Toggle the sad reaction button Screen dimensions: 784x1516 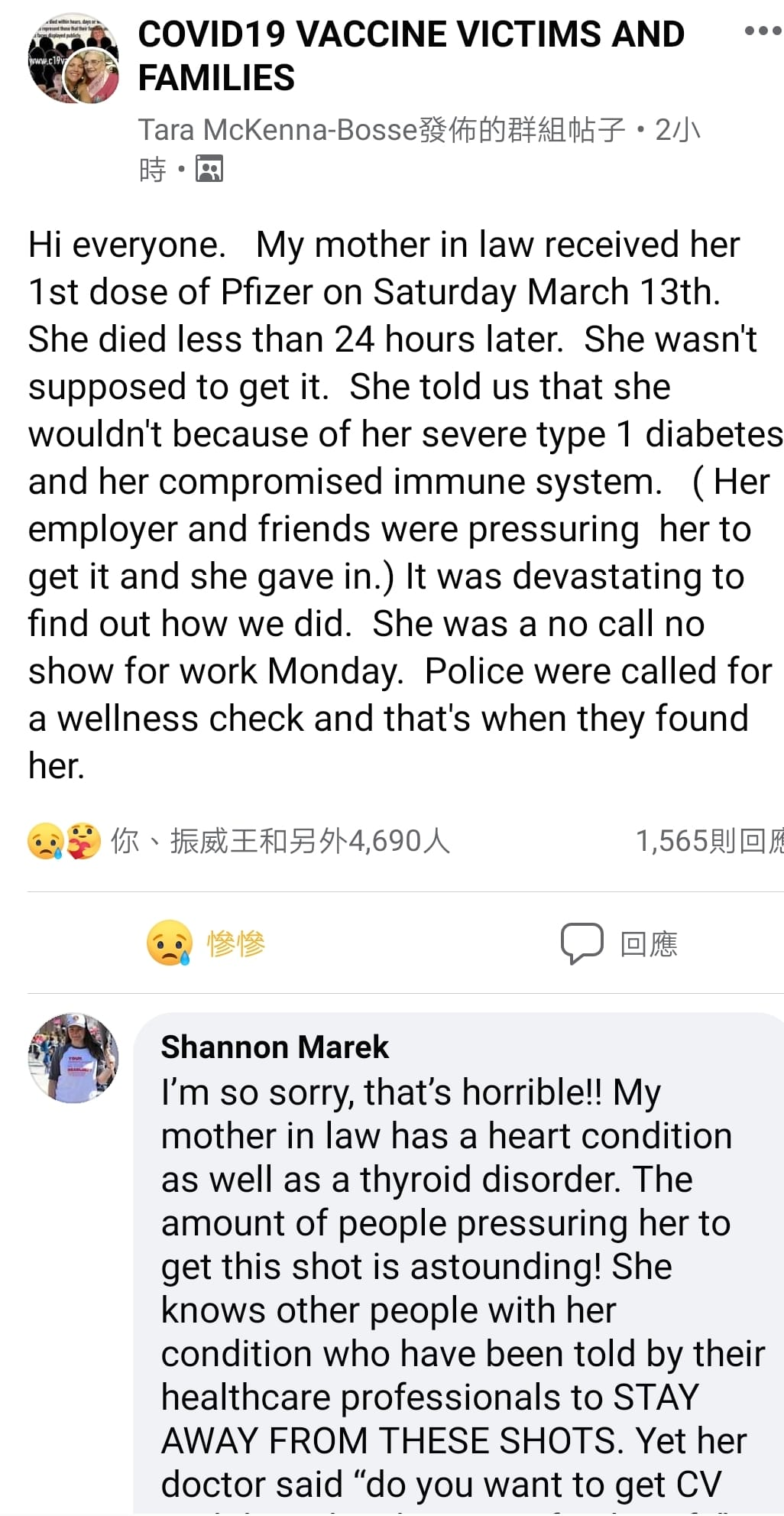(x=206, y=943)
